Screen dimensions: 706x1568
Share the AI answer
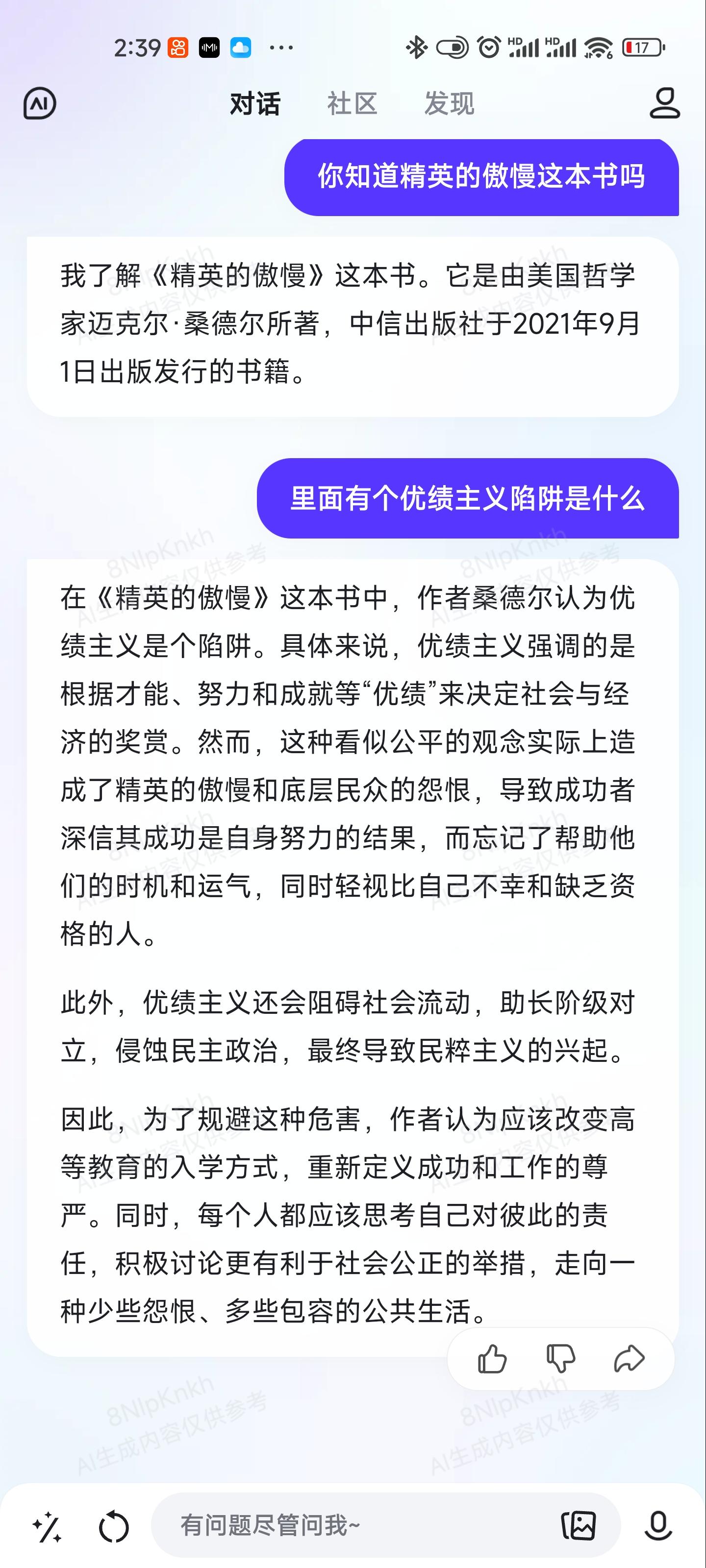pyautogui.click(x=629, y=1359)
